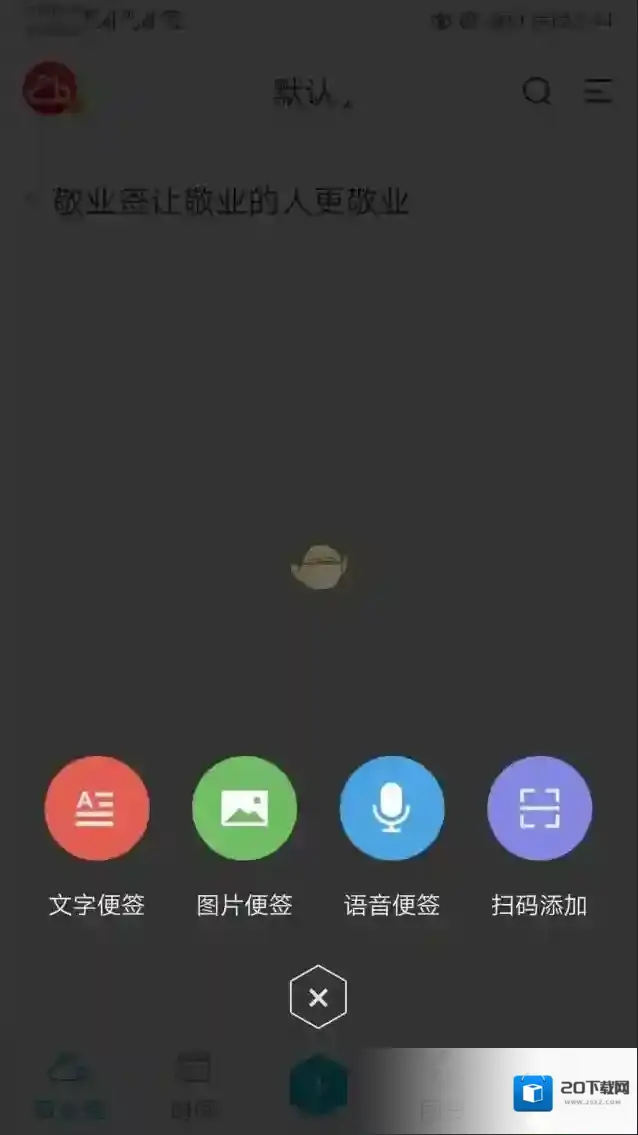Open 扫码添加 scan to add
The image size is (638, 1135).
(x=539, y=808)
